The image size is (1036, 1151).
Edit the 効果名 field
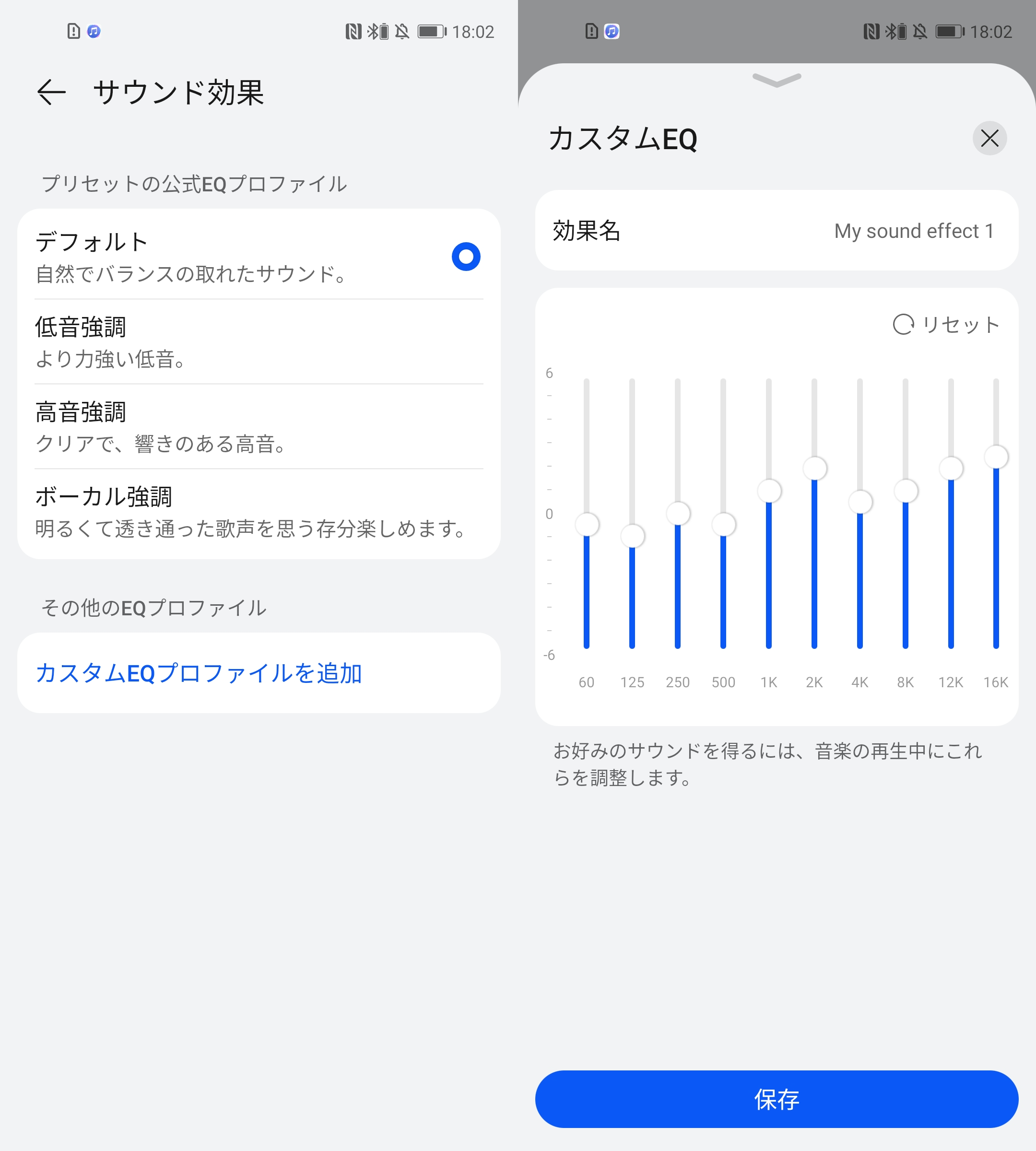pos(777,231)
